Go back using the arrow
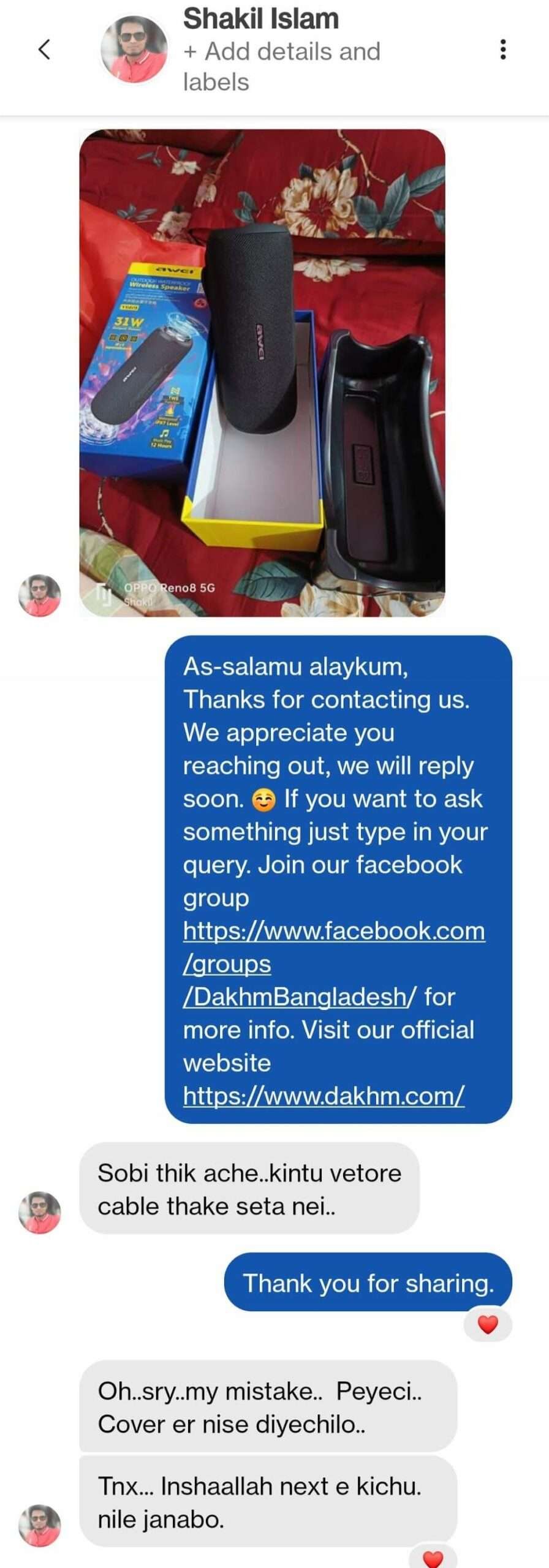The image size is (549, 1568). 44,49
